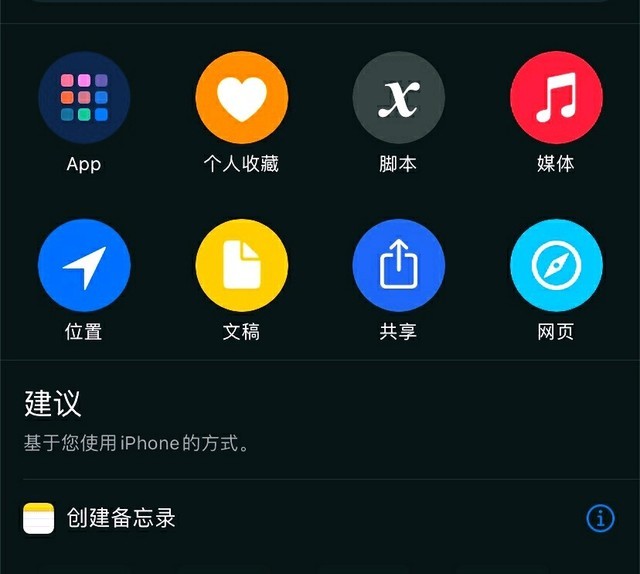Screen dimensions: 640x574
Task: View info for 创建备忘录 action
Action: click(600, 518)
